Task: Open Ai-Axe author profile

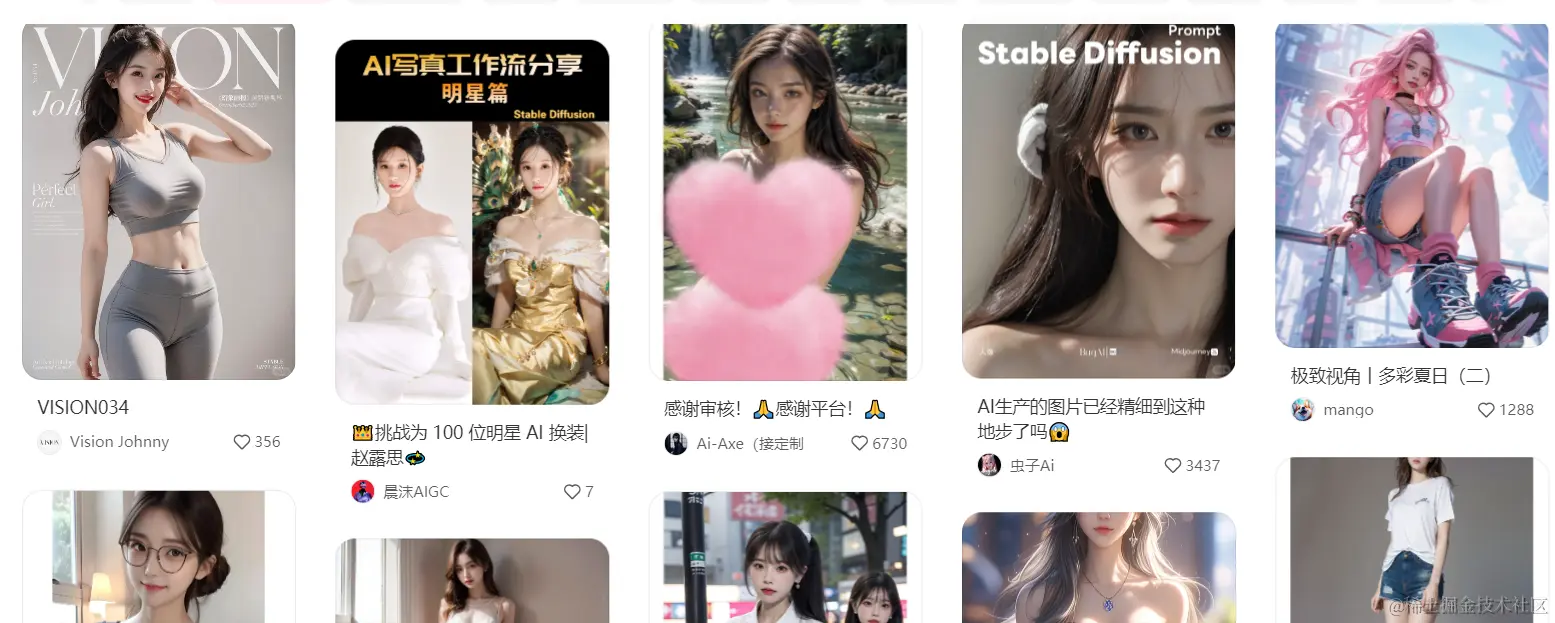Action: pyautogui.click(x=748, y=443)
